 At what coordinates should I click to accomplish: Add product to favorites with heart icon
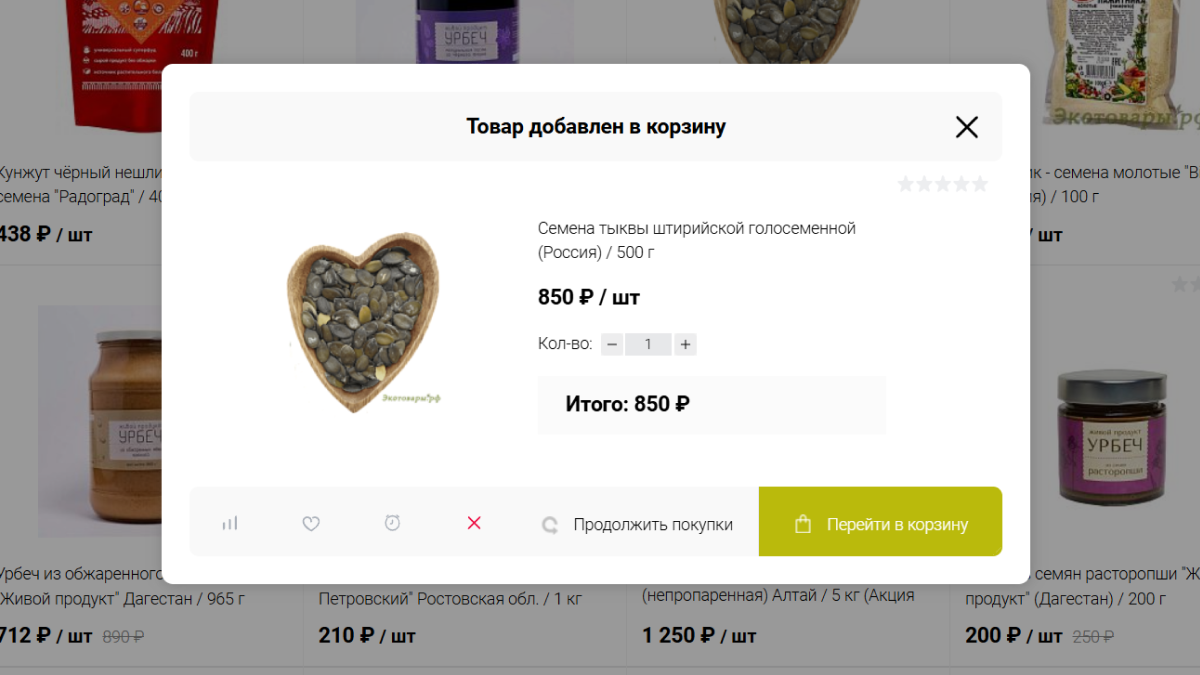311,523
